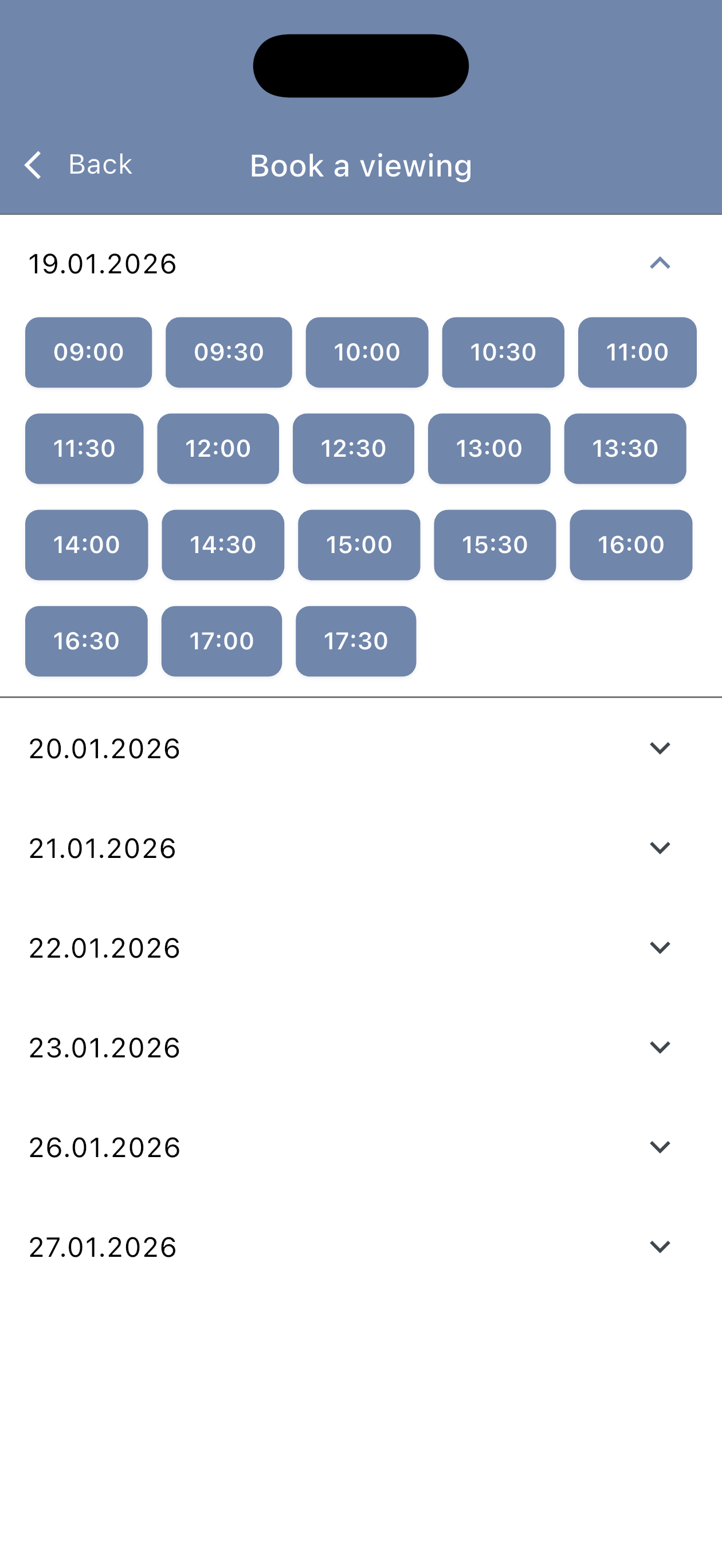Select the 13:30 viewing slot

pyautogui.click(x=625, y=448)
